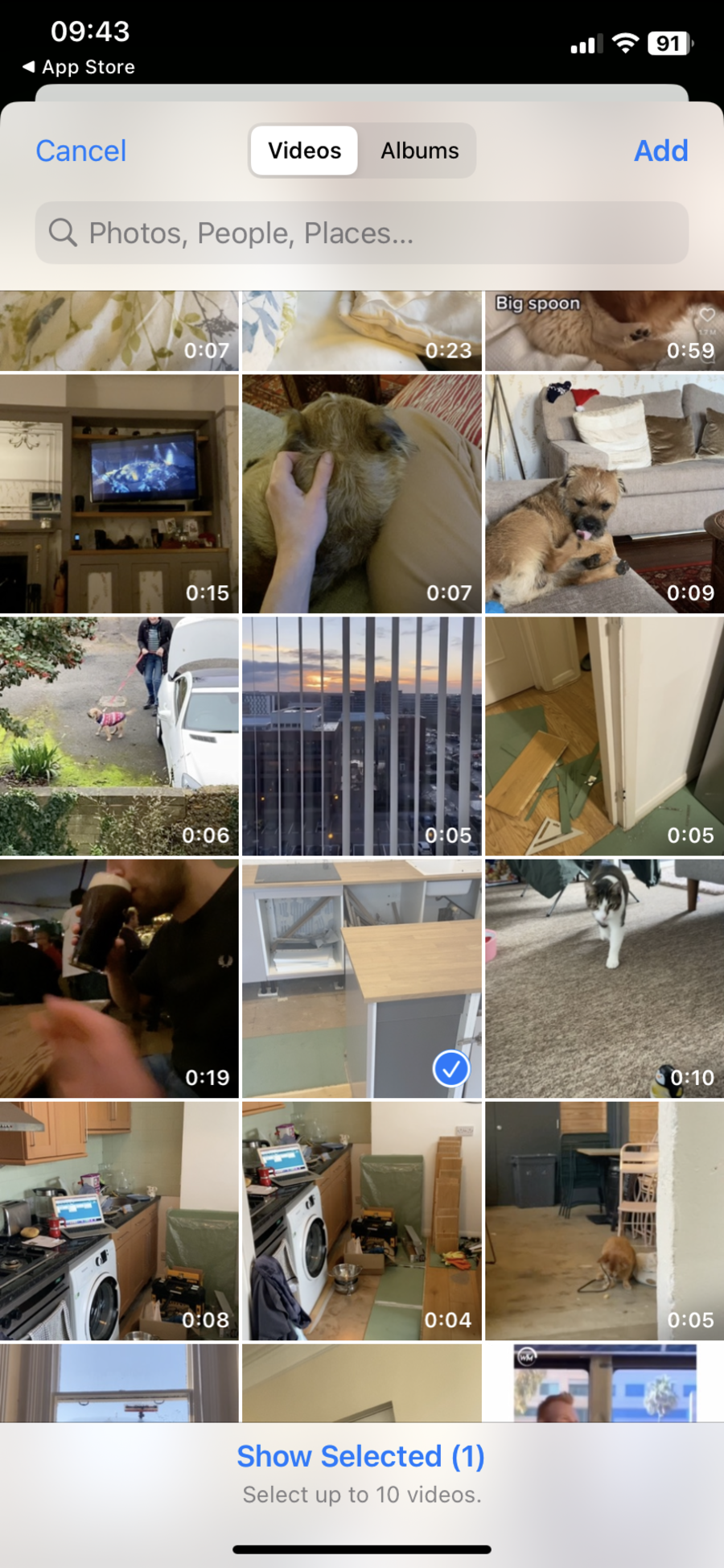The height and width of the screenshot is (1568, 724).
Task: Choose the 0:05 sunset skyline video
Action: coord(362,736)
